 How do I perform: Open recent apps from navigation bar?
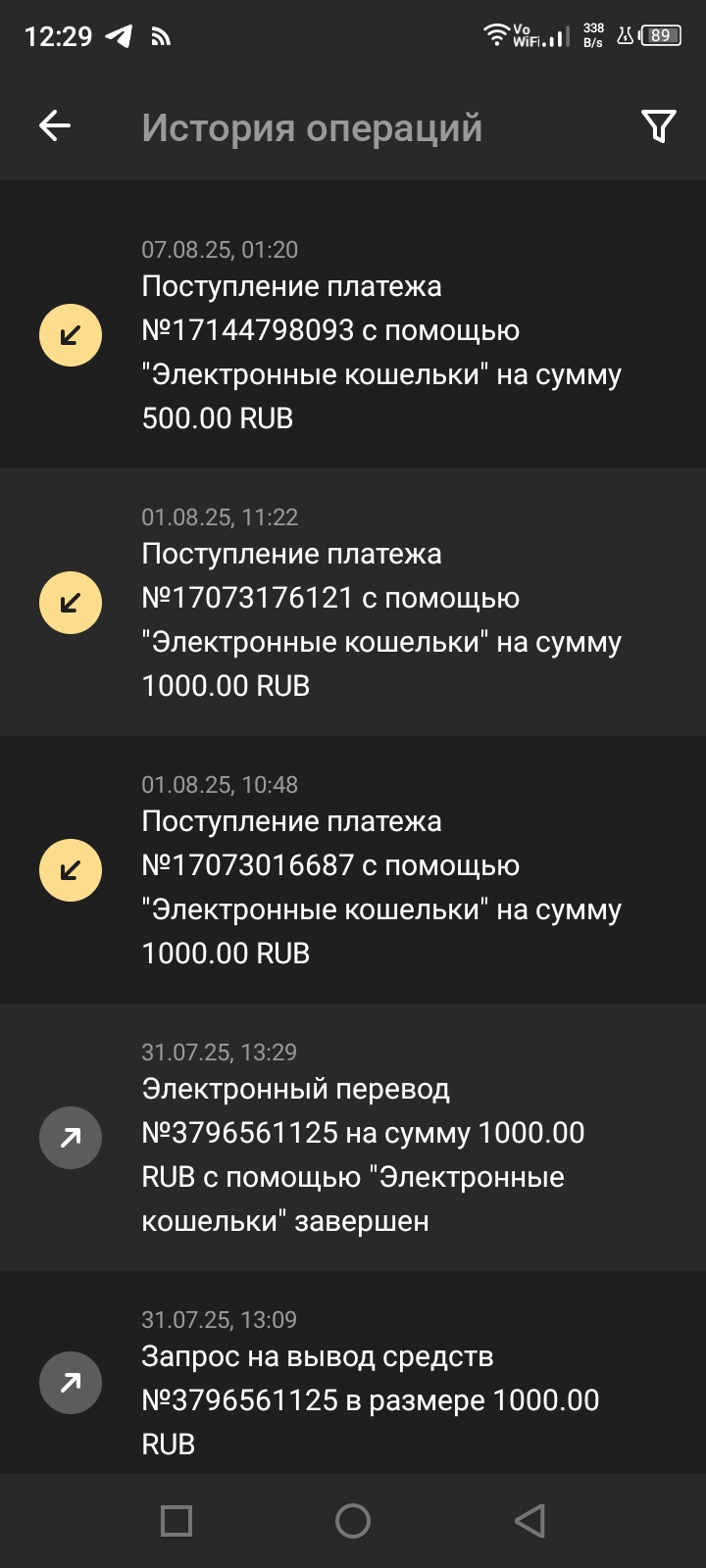click(x=176, y=1521)
